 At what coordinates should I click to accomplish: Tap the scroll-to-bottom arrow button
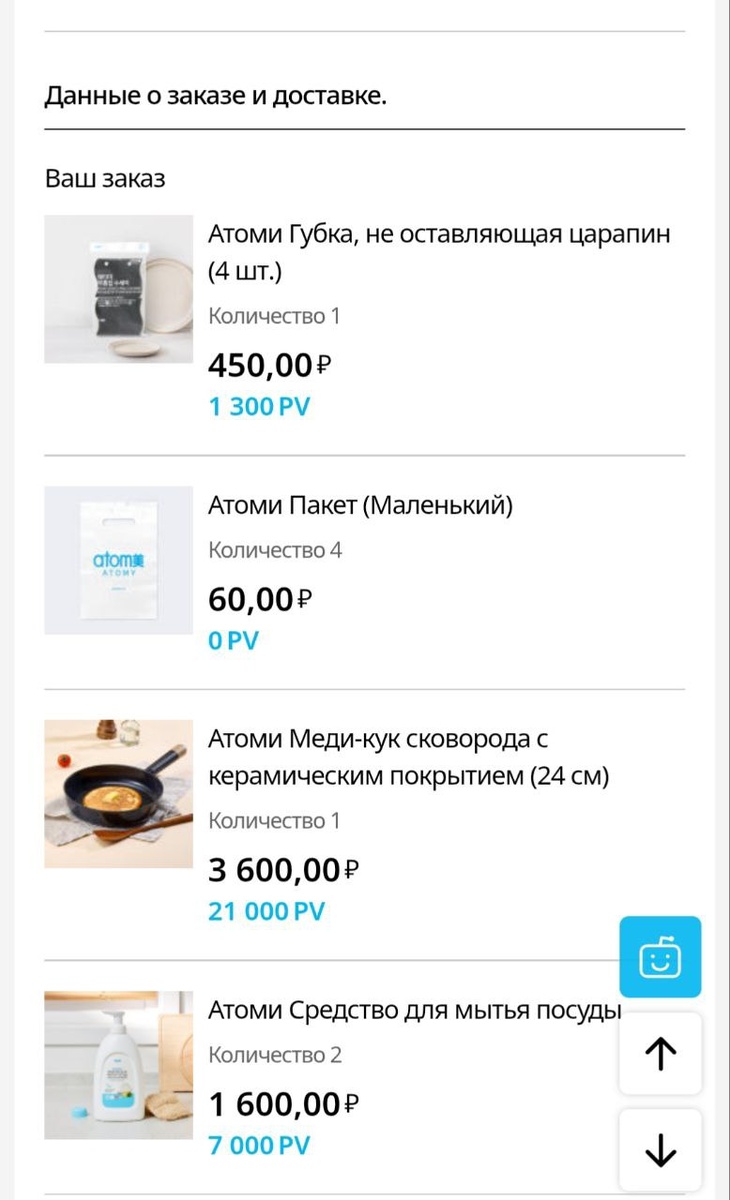coord(660,1150)
